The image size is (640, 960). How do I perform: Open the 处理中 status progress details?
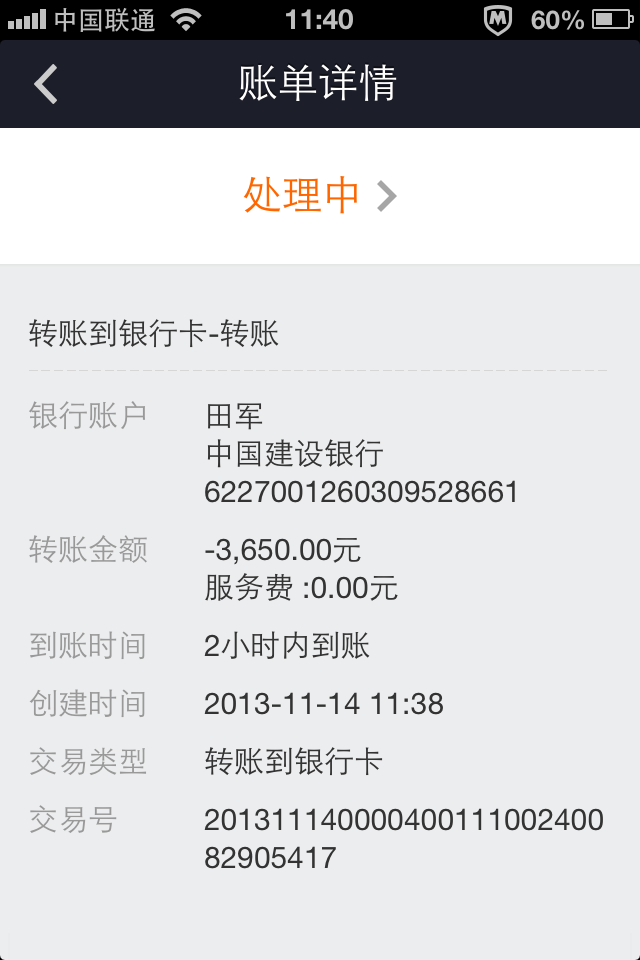(x=320, y=196)
